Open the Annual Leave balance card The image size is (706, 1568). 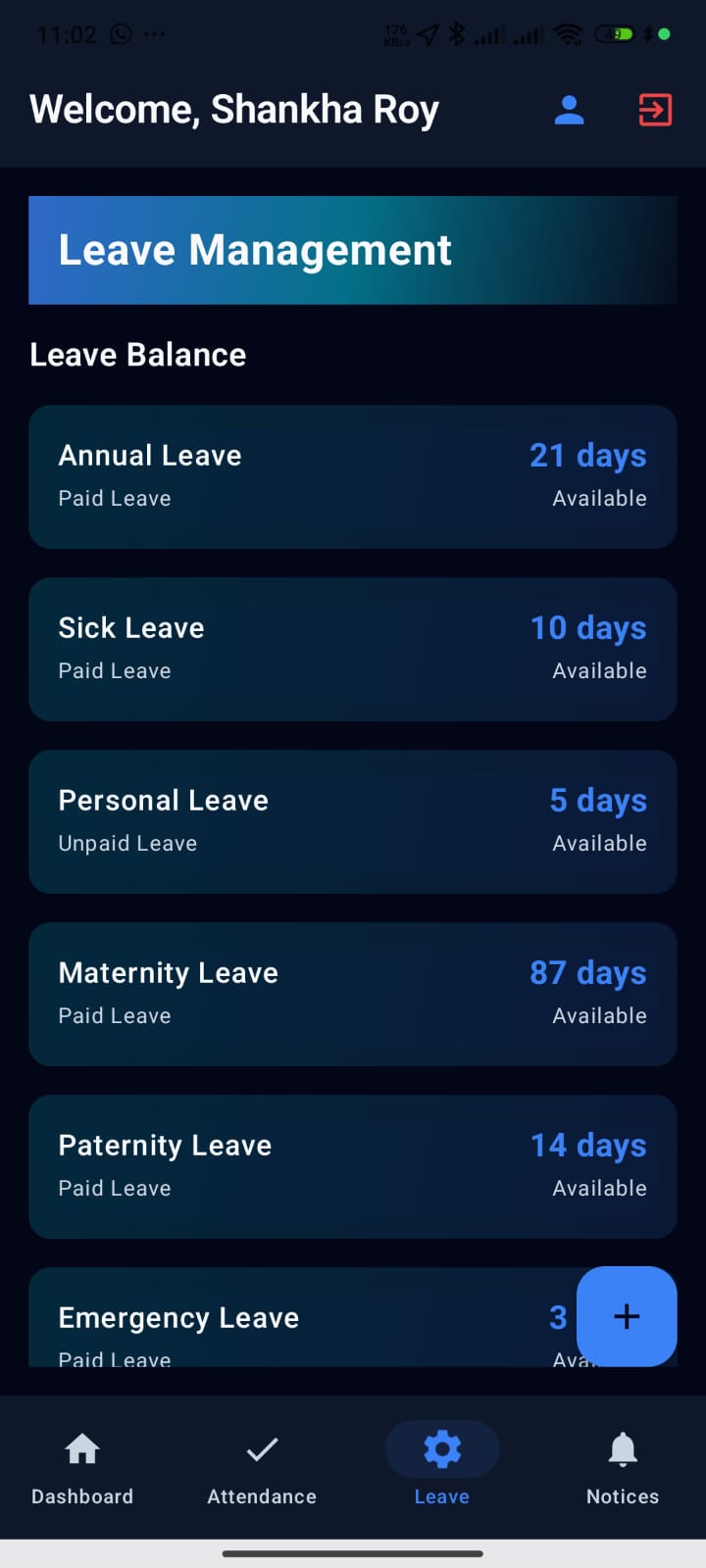(x=353, y=477)
